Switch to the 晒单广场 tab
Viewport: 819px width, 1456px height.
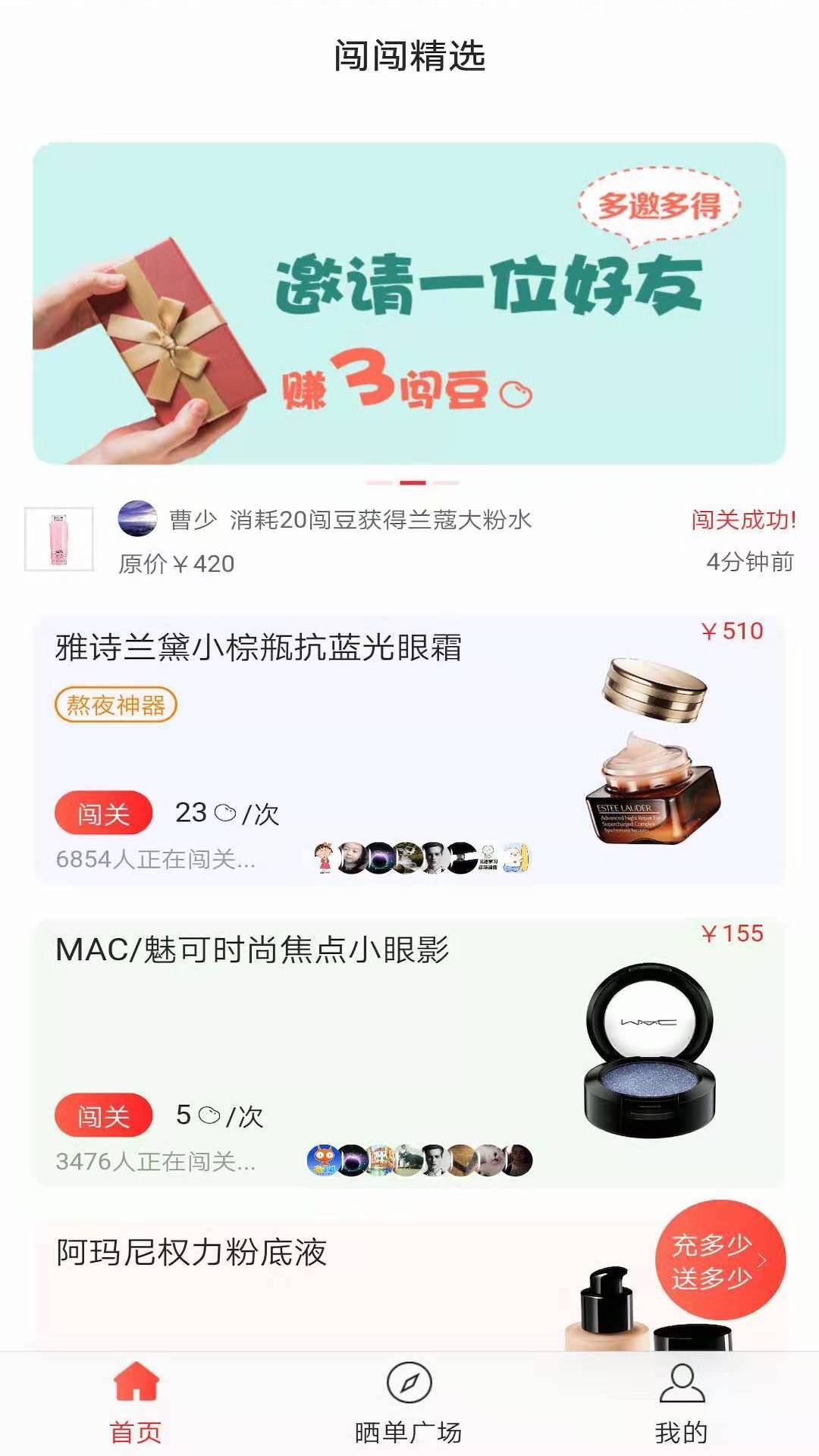coord(409,1403)
